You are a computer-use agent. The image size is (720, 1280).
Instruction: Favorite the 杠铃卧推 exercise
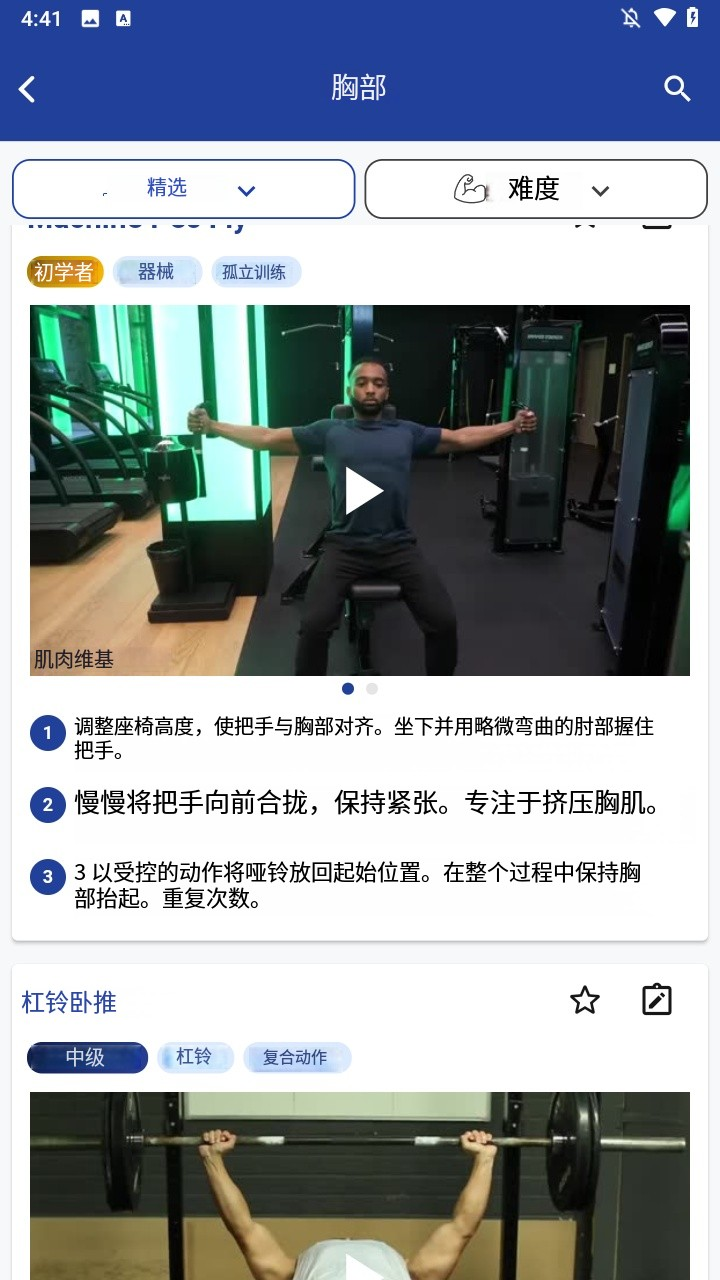pos(585,999)
